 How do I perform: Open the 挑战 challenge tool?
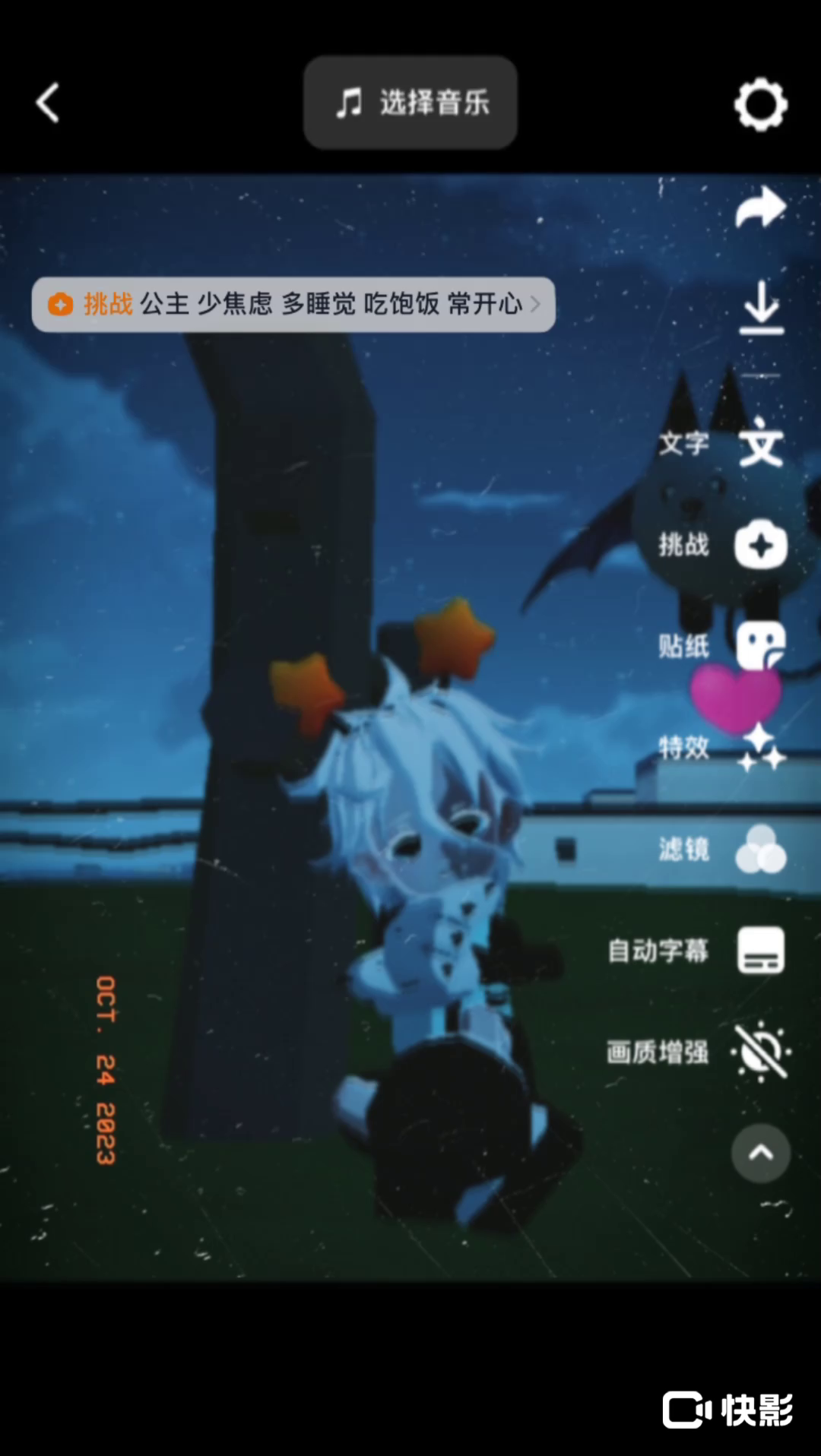[x=760, y=545]
